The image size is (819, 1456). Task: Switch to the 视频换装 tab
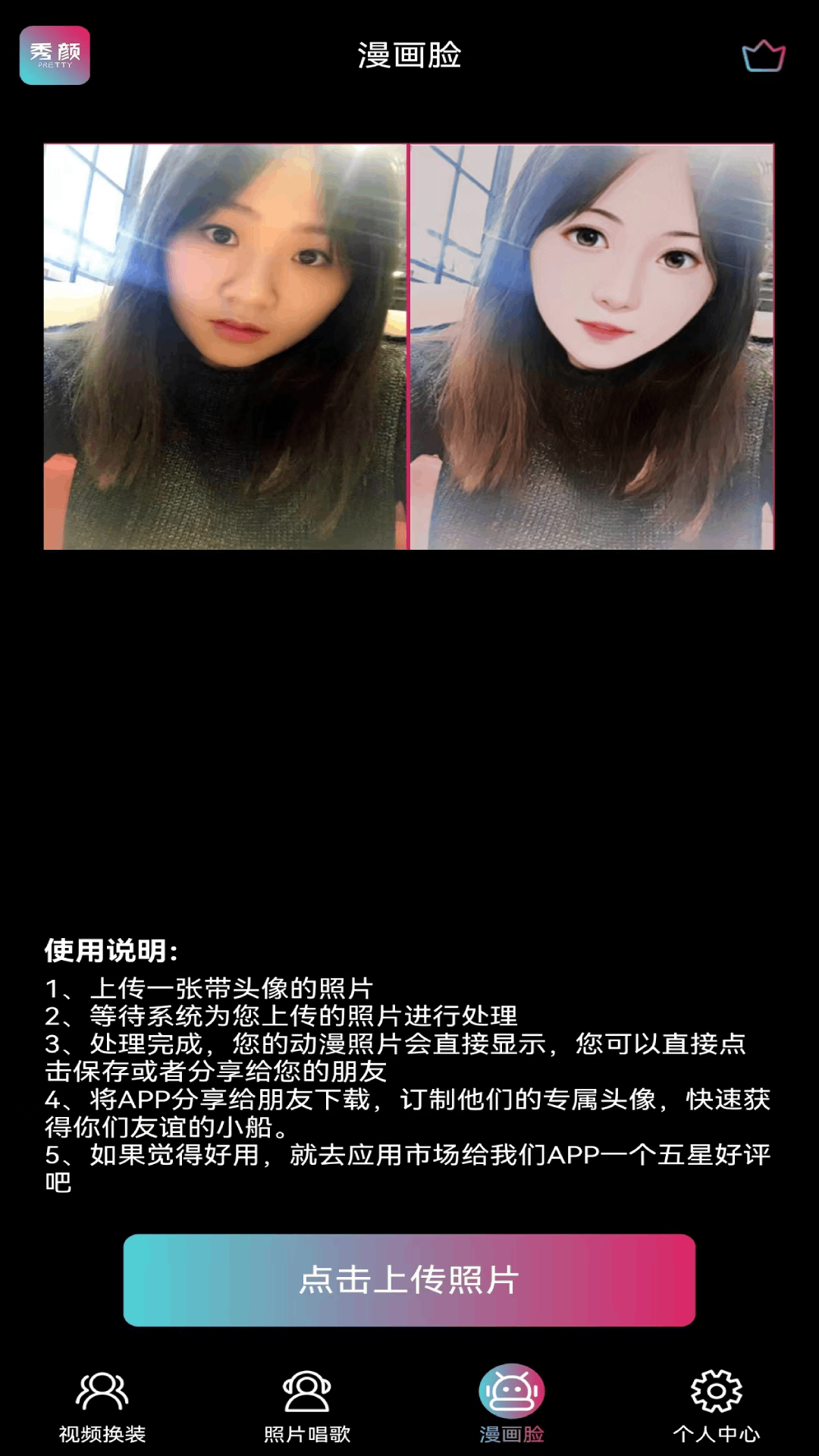tap(102, 1405)
